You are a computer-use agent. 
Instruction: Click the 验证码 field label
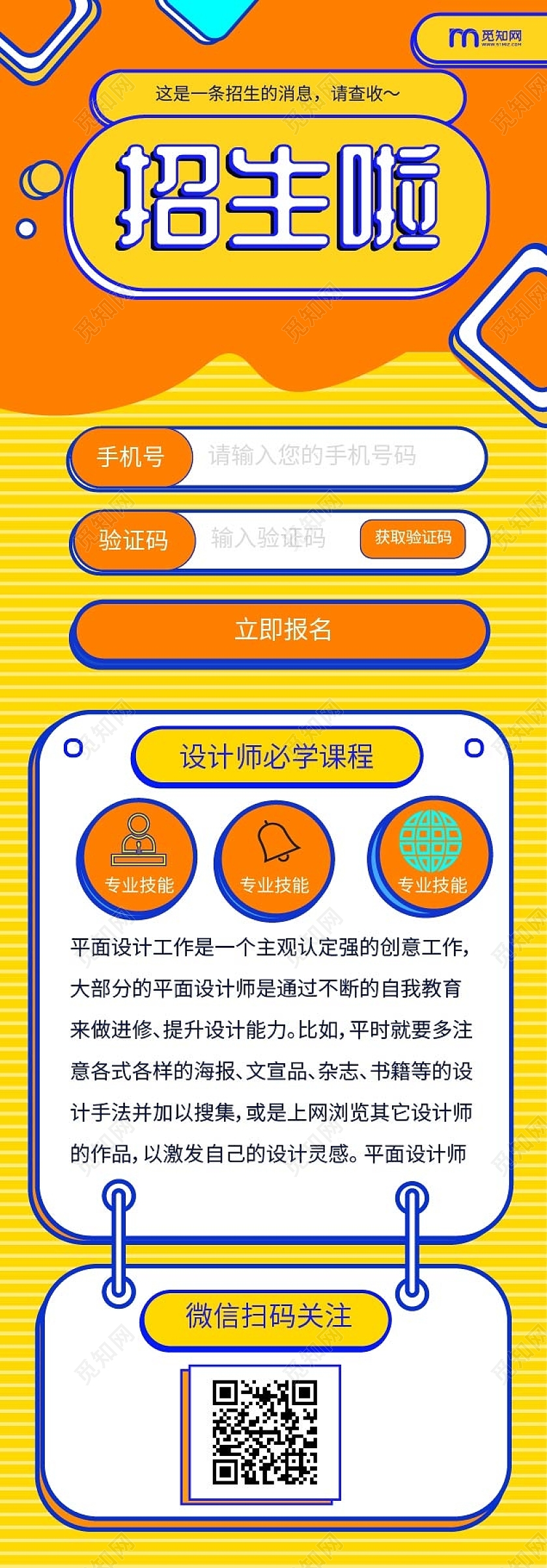pos(133,539)
